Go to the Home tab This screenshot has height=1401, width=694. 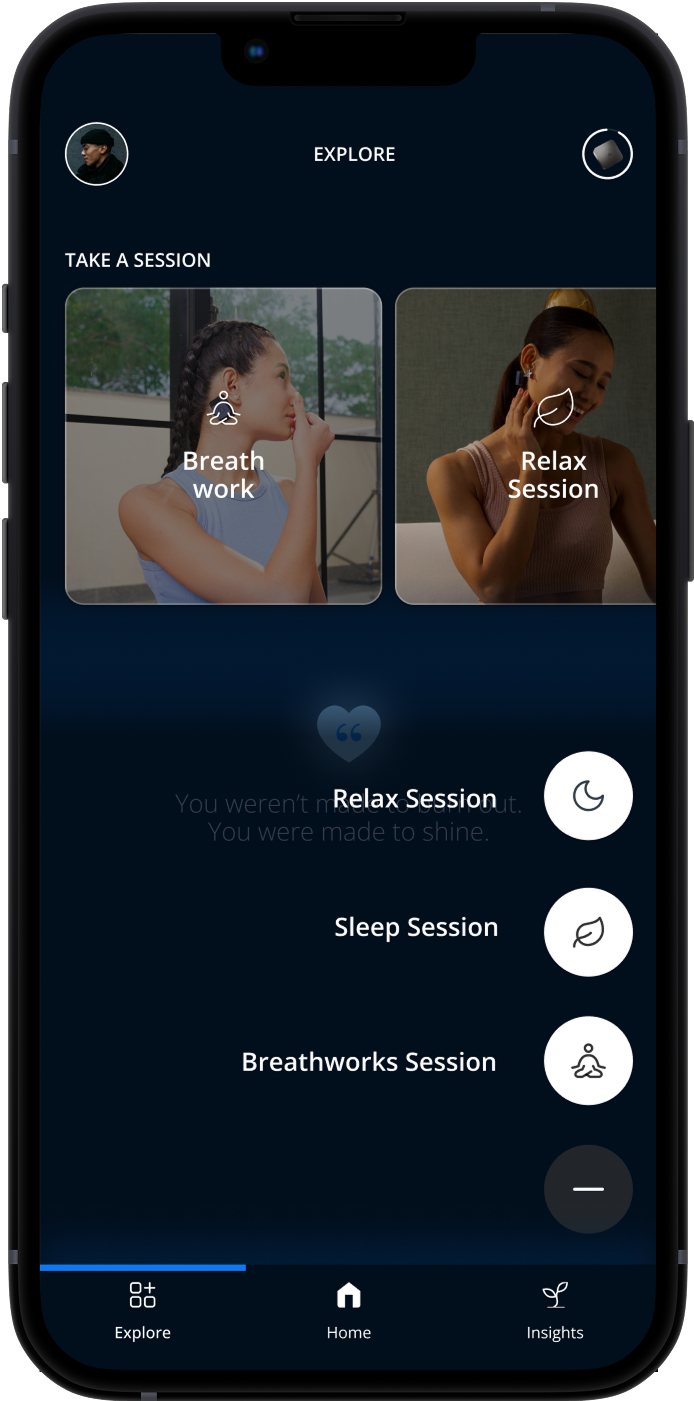tap(348, 1310)
